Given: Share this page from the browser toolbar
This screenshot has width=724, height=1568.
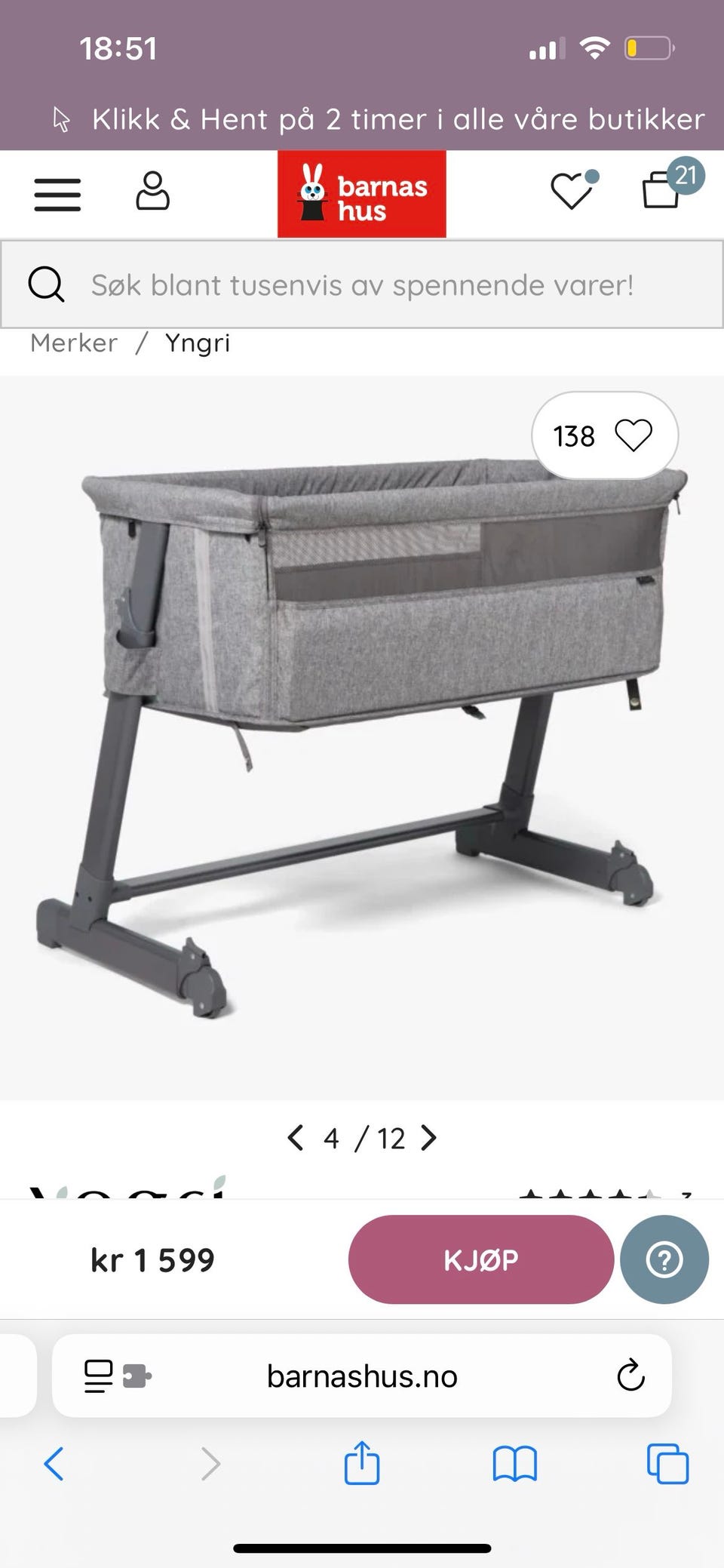Looking at the screenshot, I should tap(362, 1462).
